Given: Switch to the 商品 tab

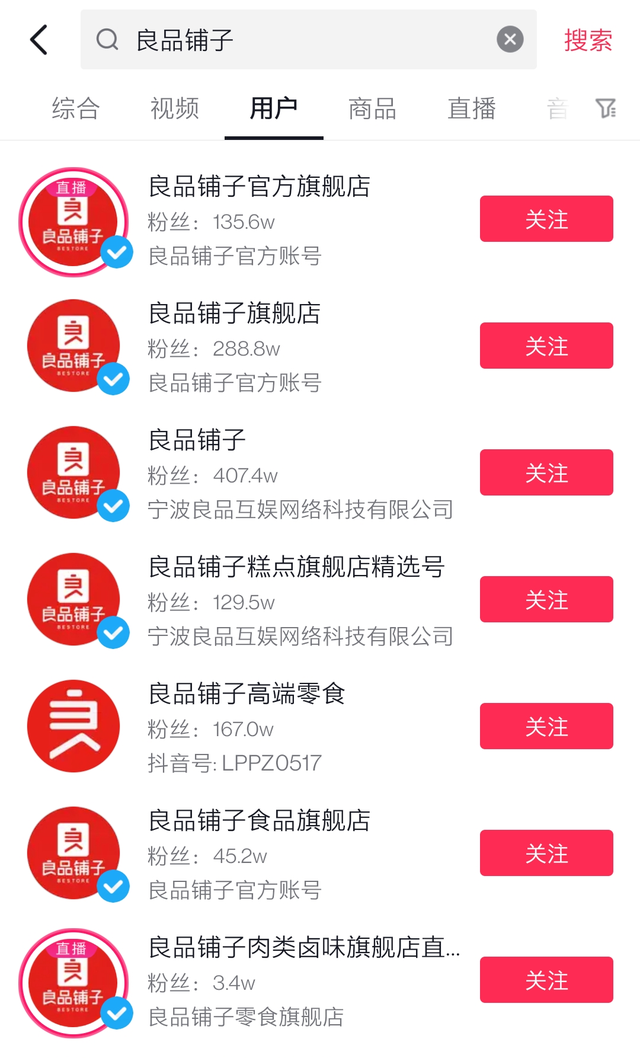Looking at the screenshot, I should click(372, 108).
